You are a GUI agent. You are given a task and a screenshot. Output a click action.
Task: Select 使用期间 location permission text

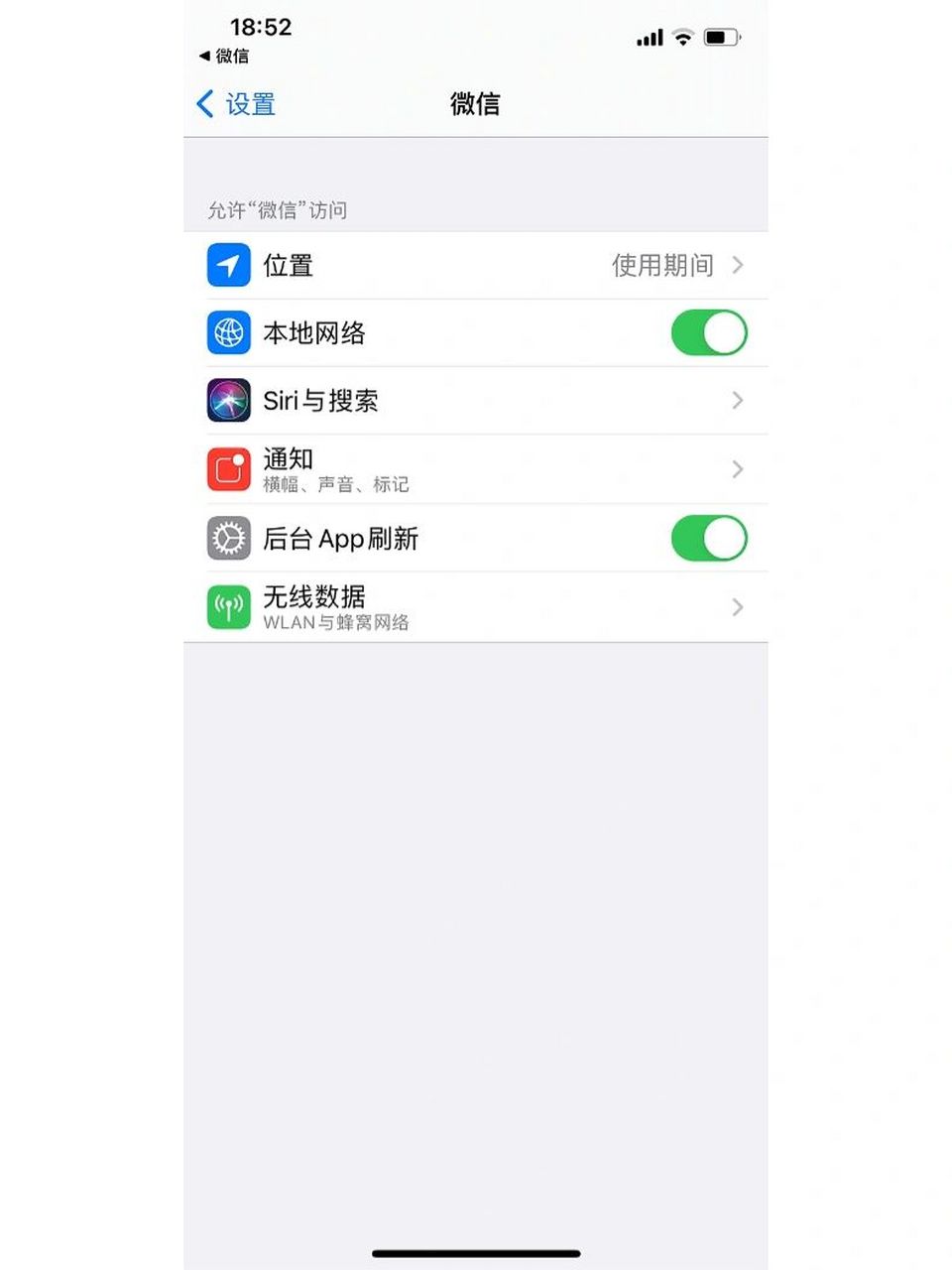[x=662, y=265]
